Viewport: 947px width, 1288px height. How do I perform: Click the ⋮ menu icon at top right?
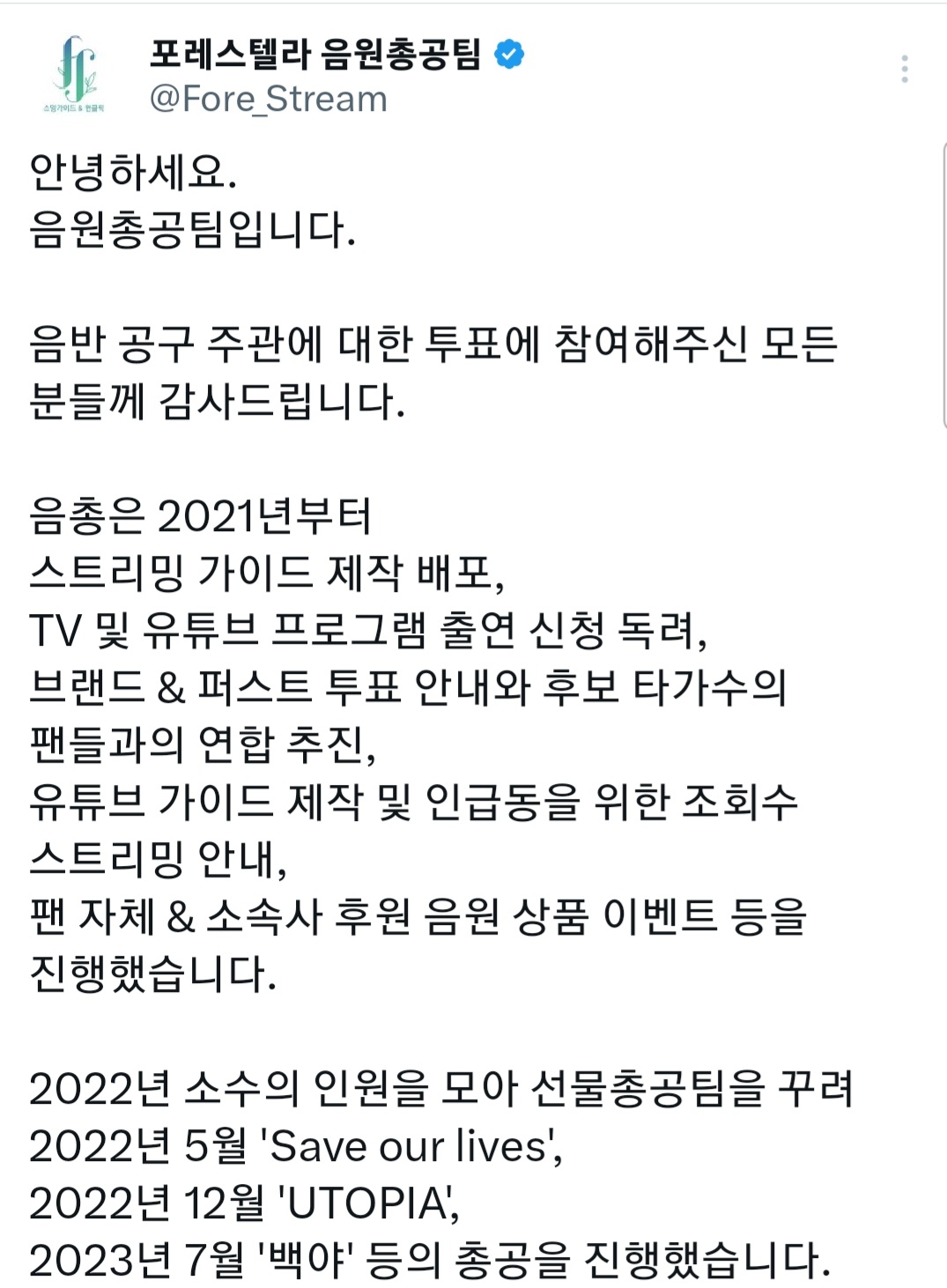tap(904, 69)
